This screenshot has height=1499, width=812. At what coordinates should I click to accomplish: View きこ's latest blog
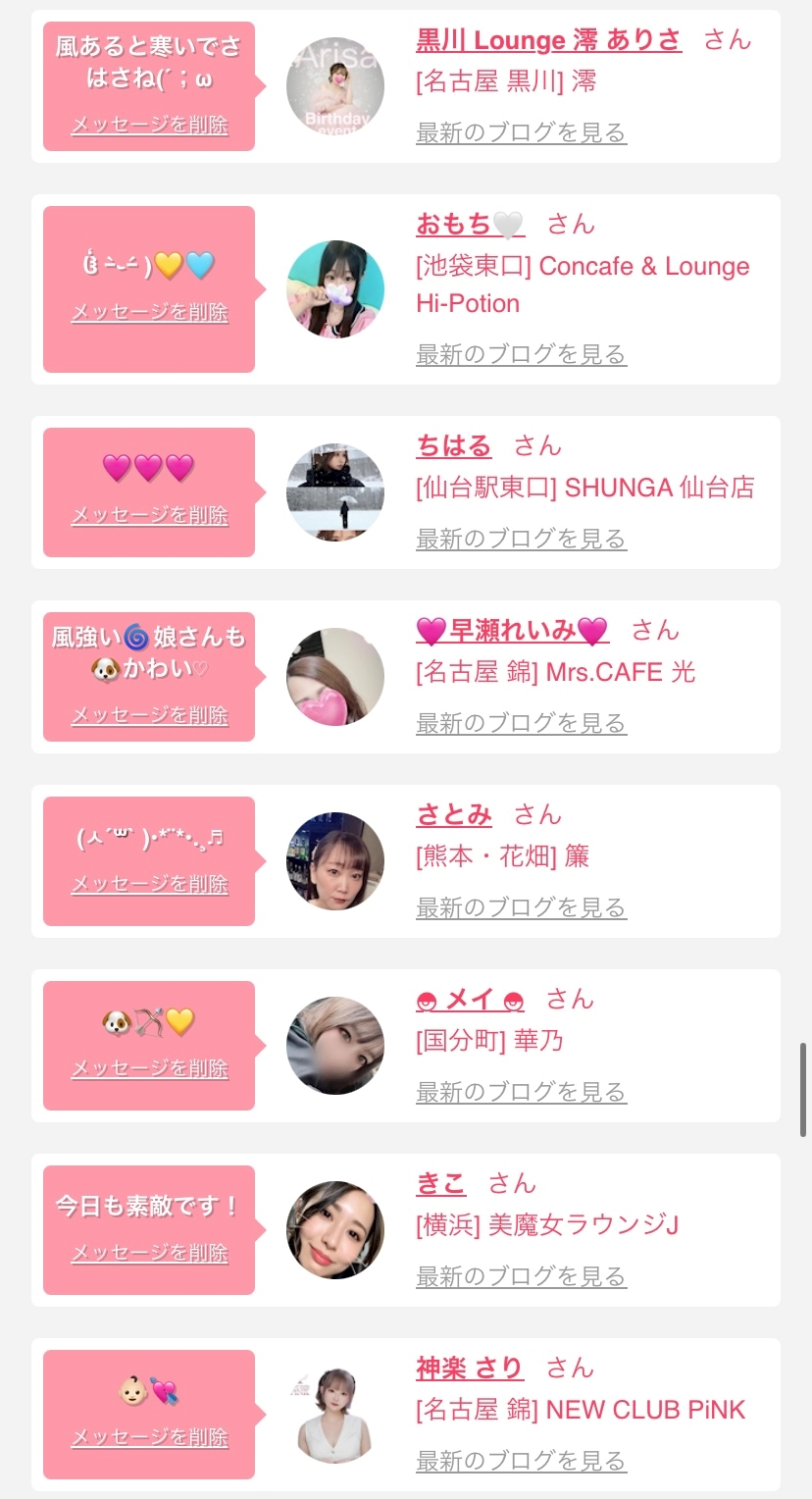pyautogui.click(x=521, y=1276)
